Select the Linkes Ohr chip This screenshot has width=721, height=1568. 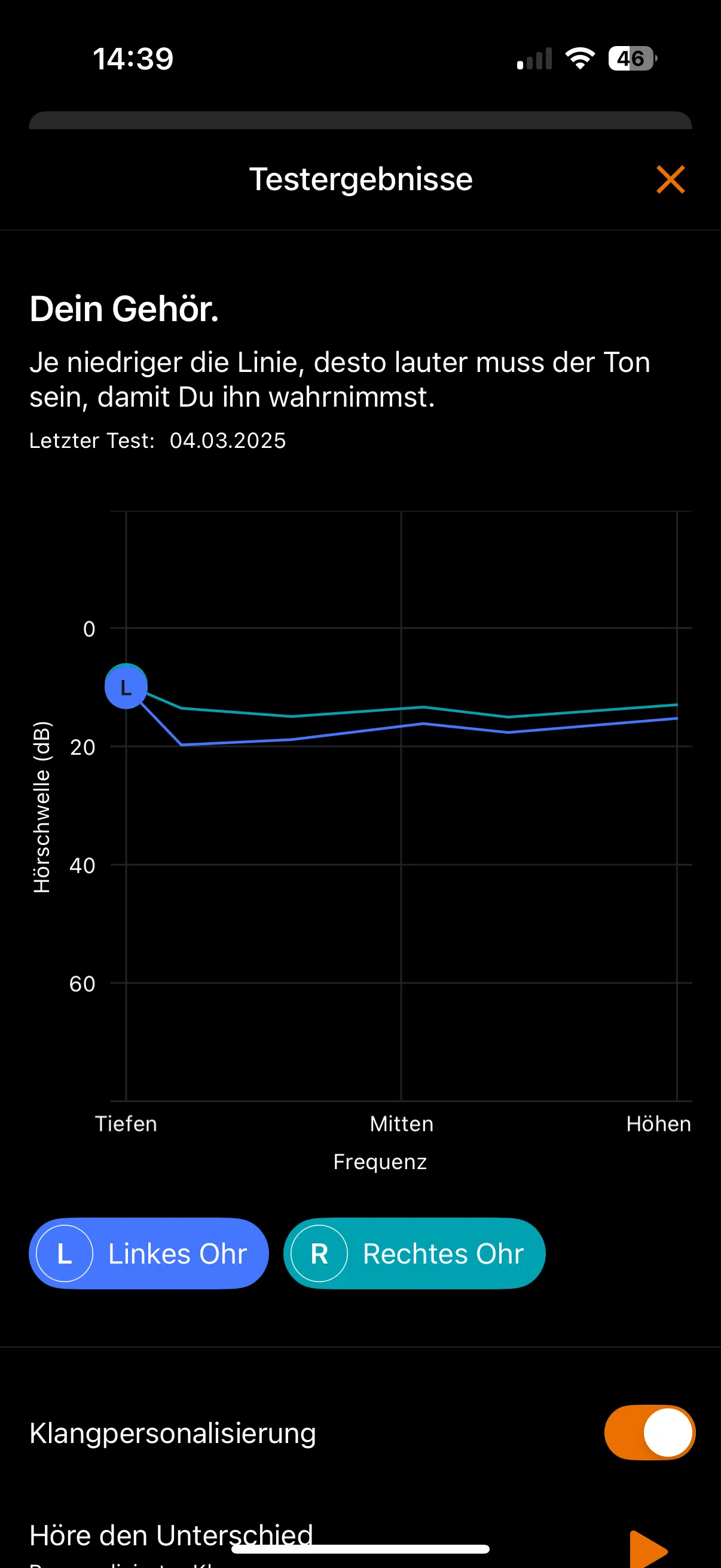pyautogui.click(x=148, y=1253)
